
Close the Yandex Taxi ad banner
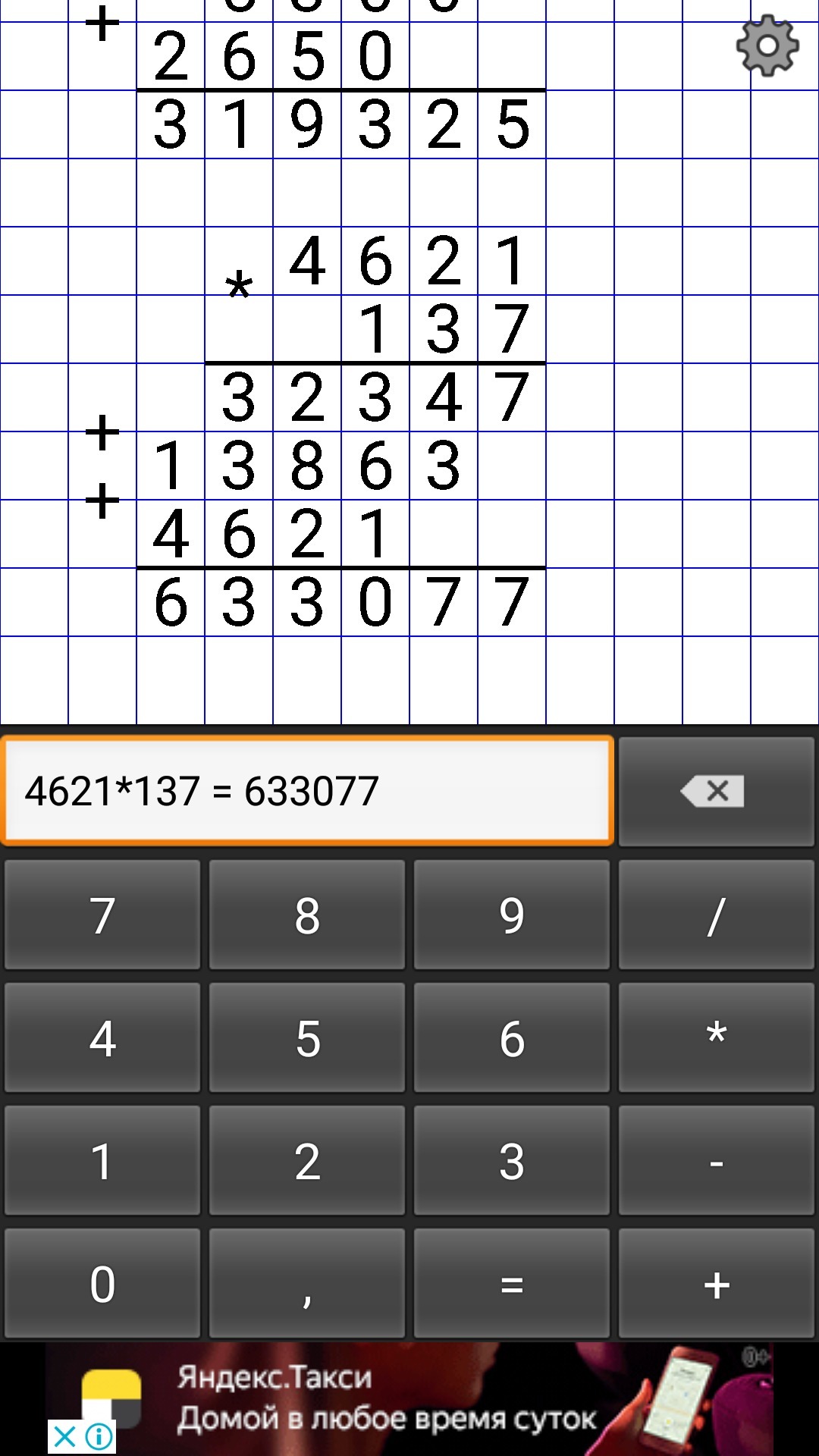pos(65,1436)
